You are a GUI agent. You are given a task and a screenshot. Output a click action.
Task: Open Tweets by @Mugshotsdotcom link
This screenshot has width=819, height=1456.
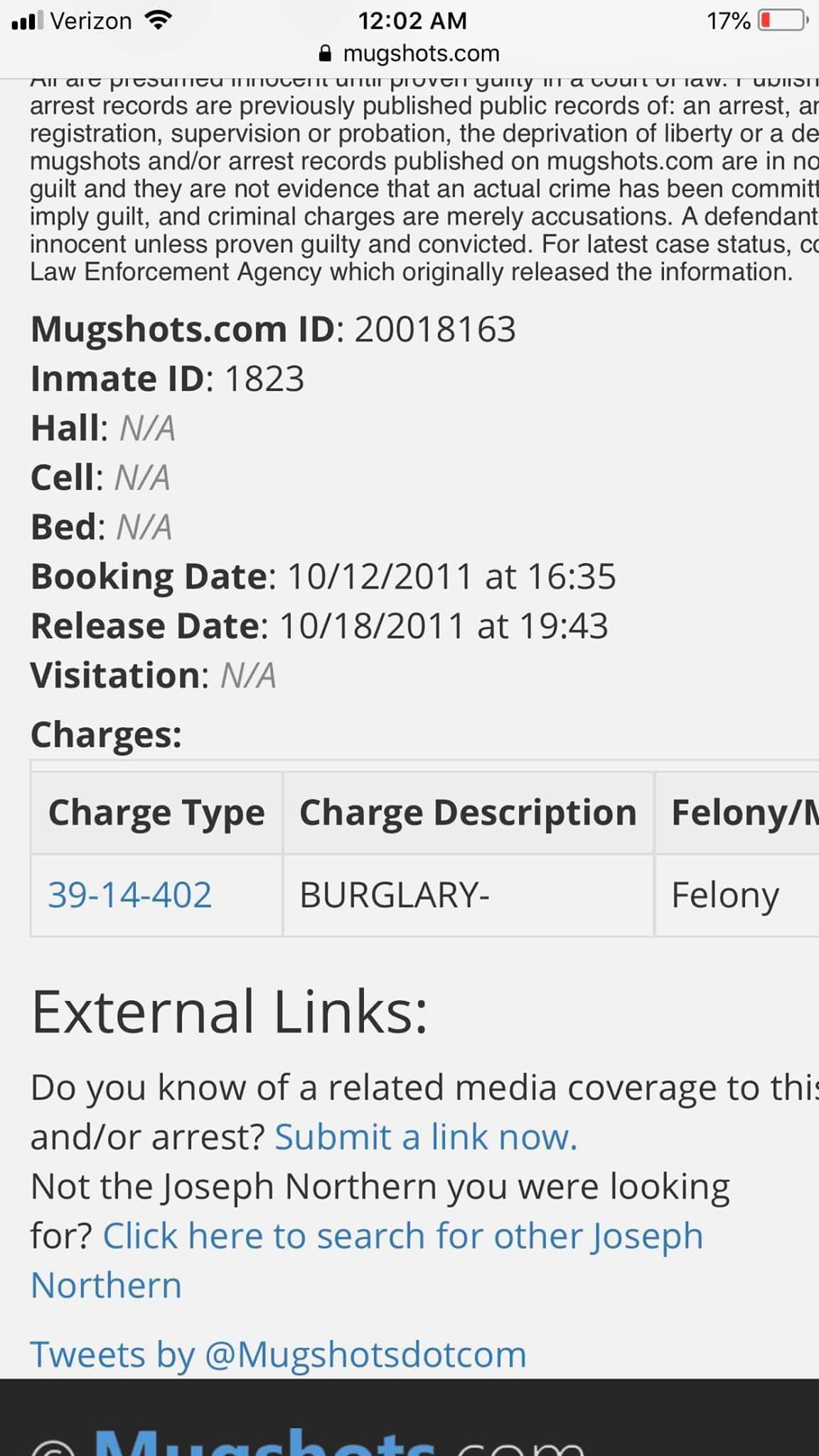278,1354
